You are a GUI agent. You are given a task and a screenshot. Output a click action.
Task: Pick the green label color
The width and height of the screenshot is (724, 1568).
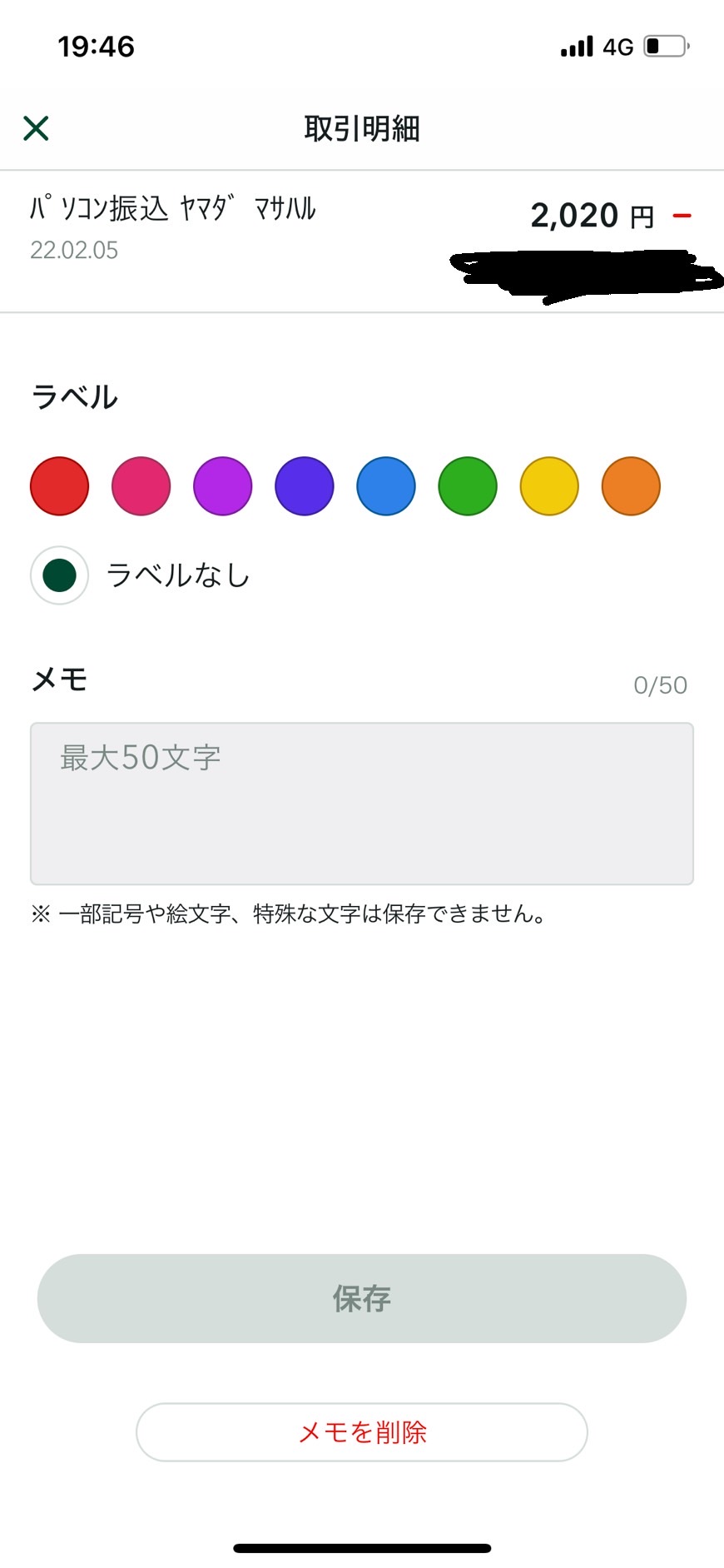pos(468,486)
